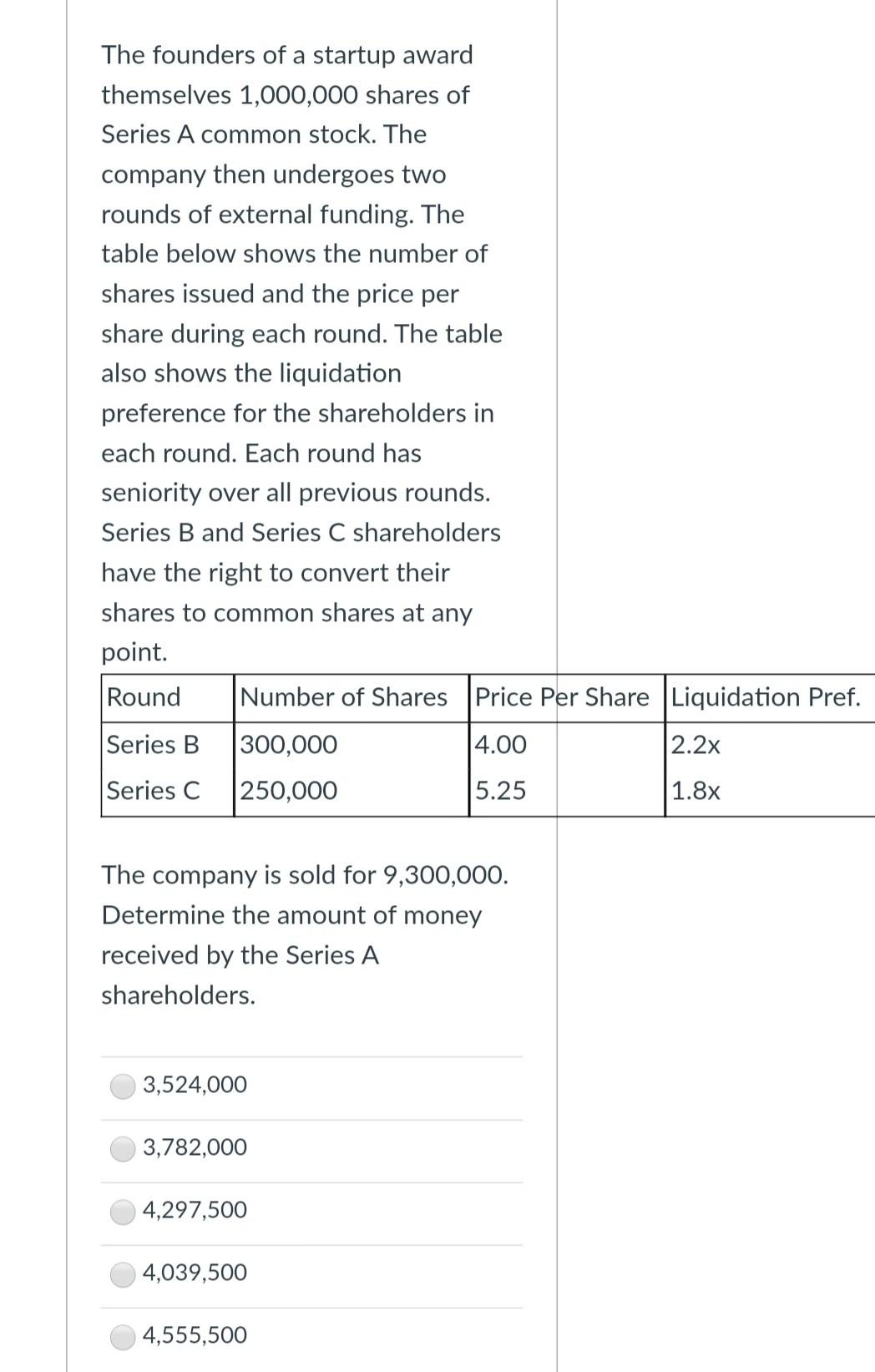Pick 4,297,500 as the answer
Viewport: 875px width, 1372px height.
[124, 1211]
